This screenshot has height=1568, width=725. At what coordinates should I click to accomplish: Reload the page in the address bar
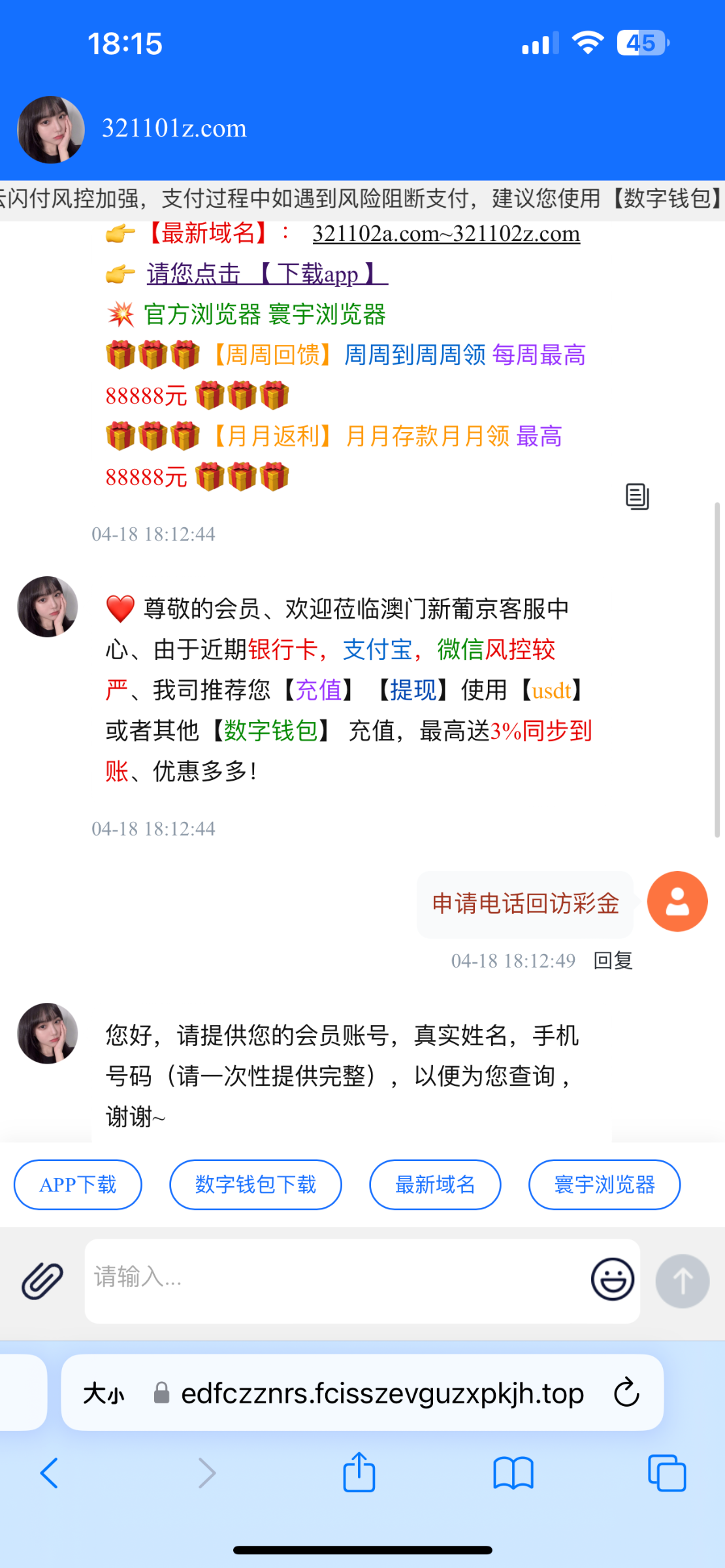click(x=626, y=1392)
